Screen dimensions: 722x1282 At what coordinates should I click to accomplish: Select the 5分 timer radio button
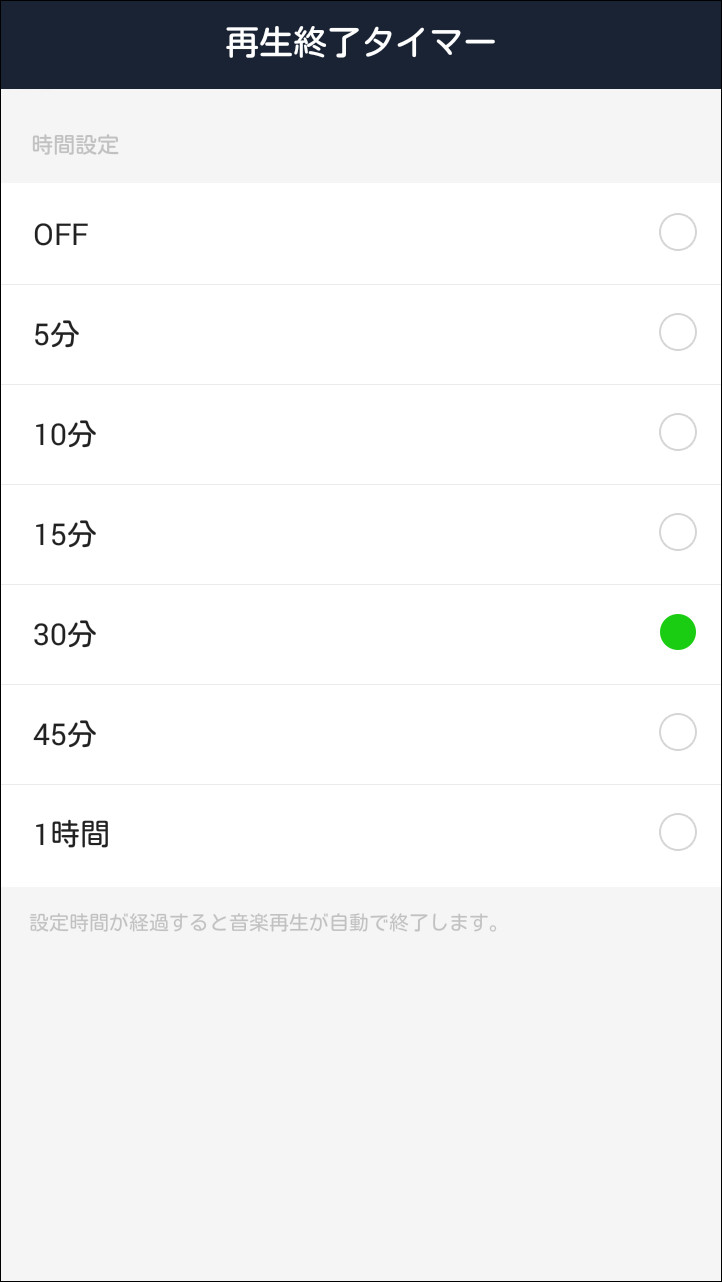pos(677,332)
